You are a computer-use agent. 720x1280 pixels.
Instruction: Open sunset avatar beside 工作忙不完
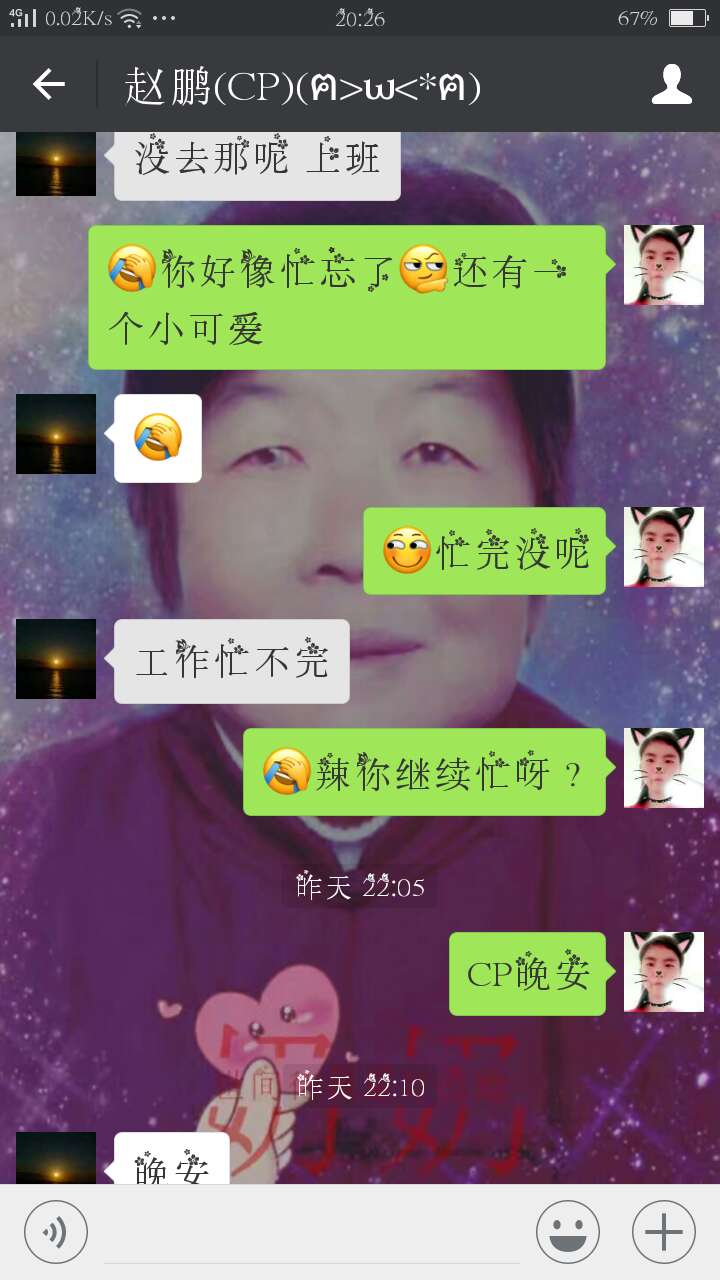[56, 659]
